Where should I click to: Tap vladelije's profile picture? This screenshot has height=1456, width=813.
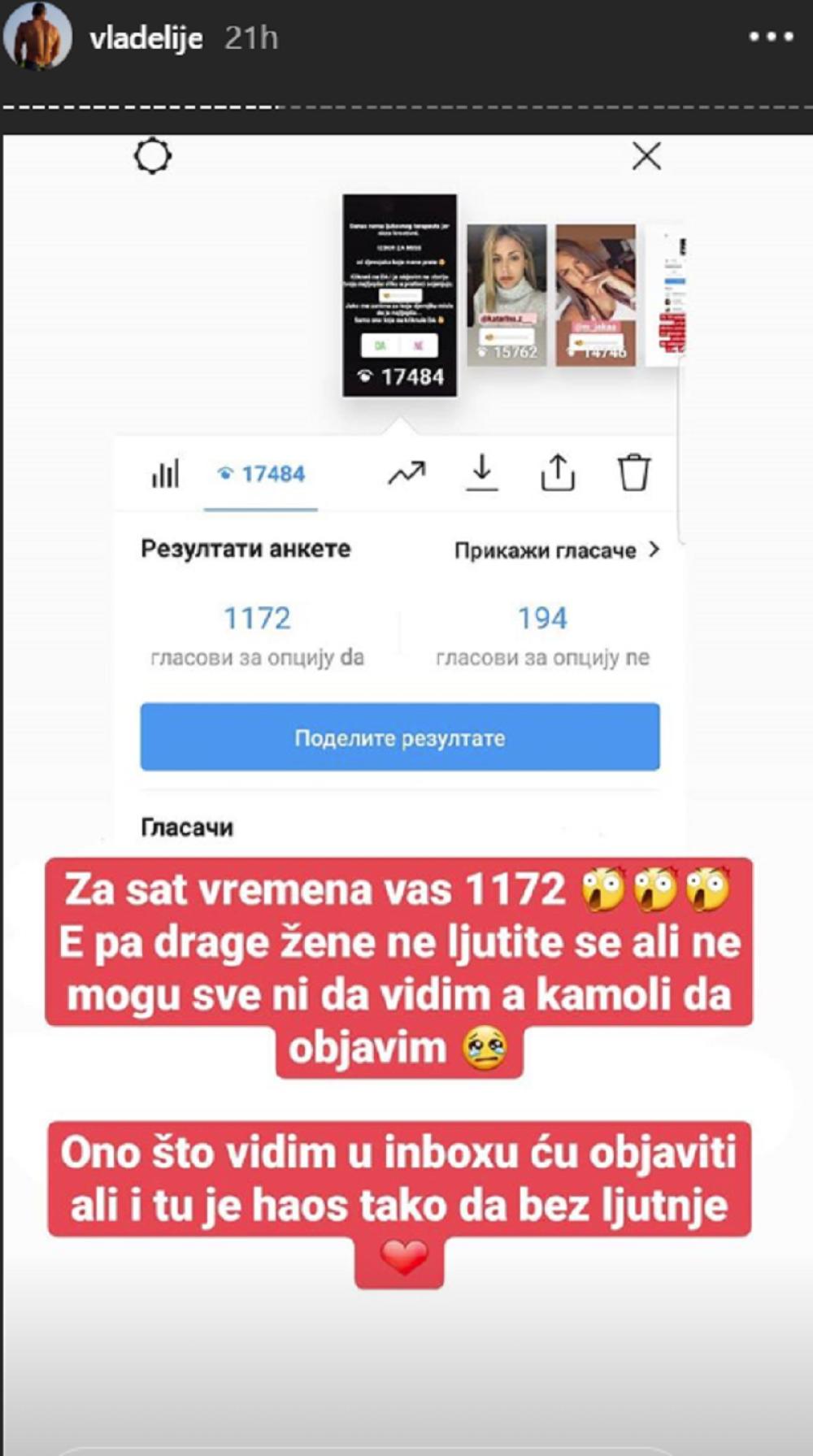37,35
